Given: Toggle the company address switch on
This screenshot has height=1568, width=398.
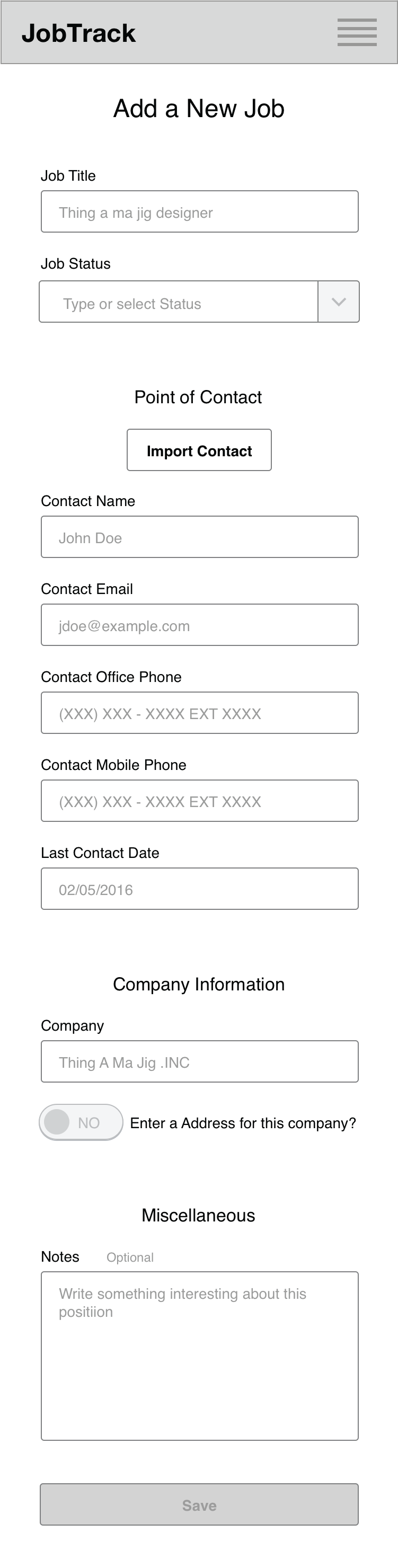Looking at the screenshot, I should point(81,1122).
